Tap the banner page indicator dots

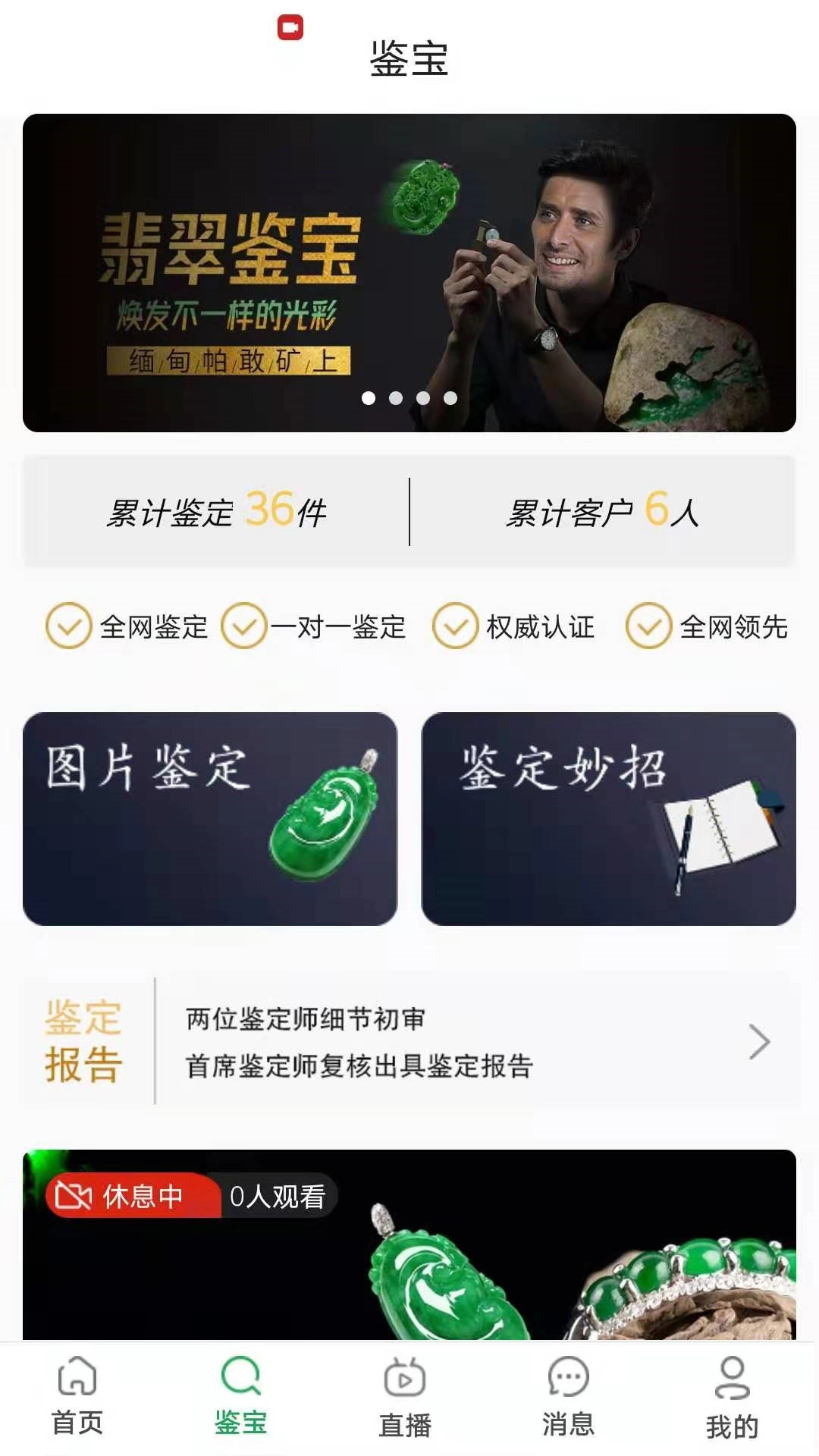pos(409,398)
